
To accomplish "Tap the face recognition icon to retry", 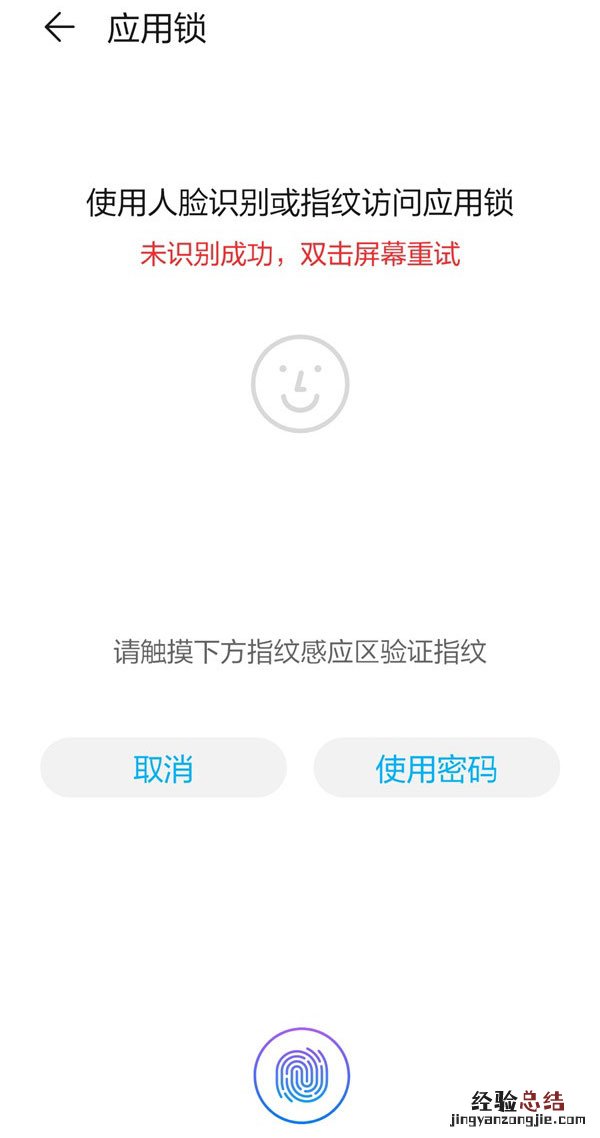I will point(300,383).
